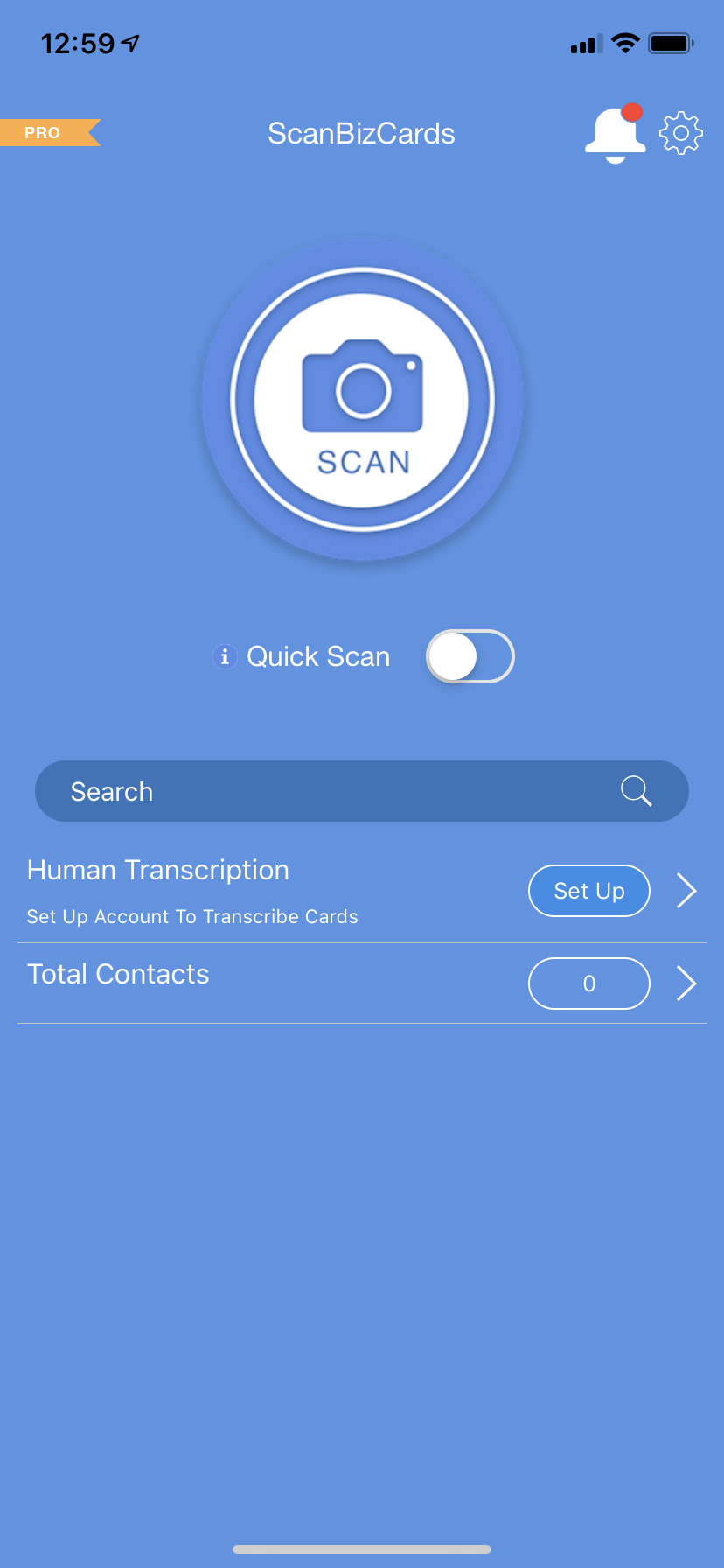The width and height of the screenshot is (724, 1568).
Task: Open the Human Transcription row chevron
Action: 686,891
